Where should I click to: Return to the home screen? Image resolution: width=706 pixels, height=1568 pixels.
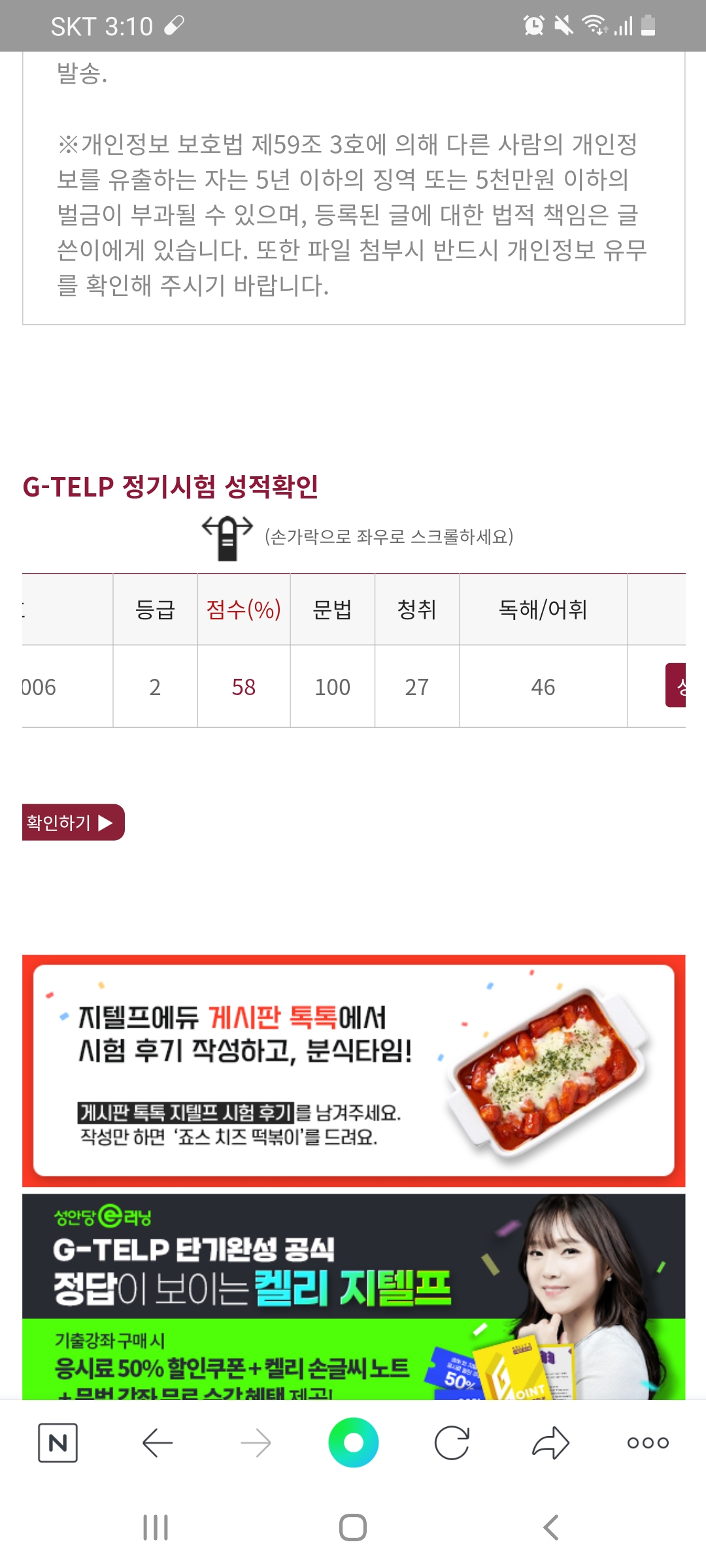tap(353, 1527)
